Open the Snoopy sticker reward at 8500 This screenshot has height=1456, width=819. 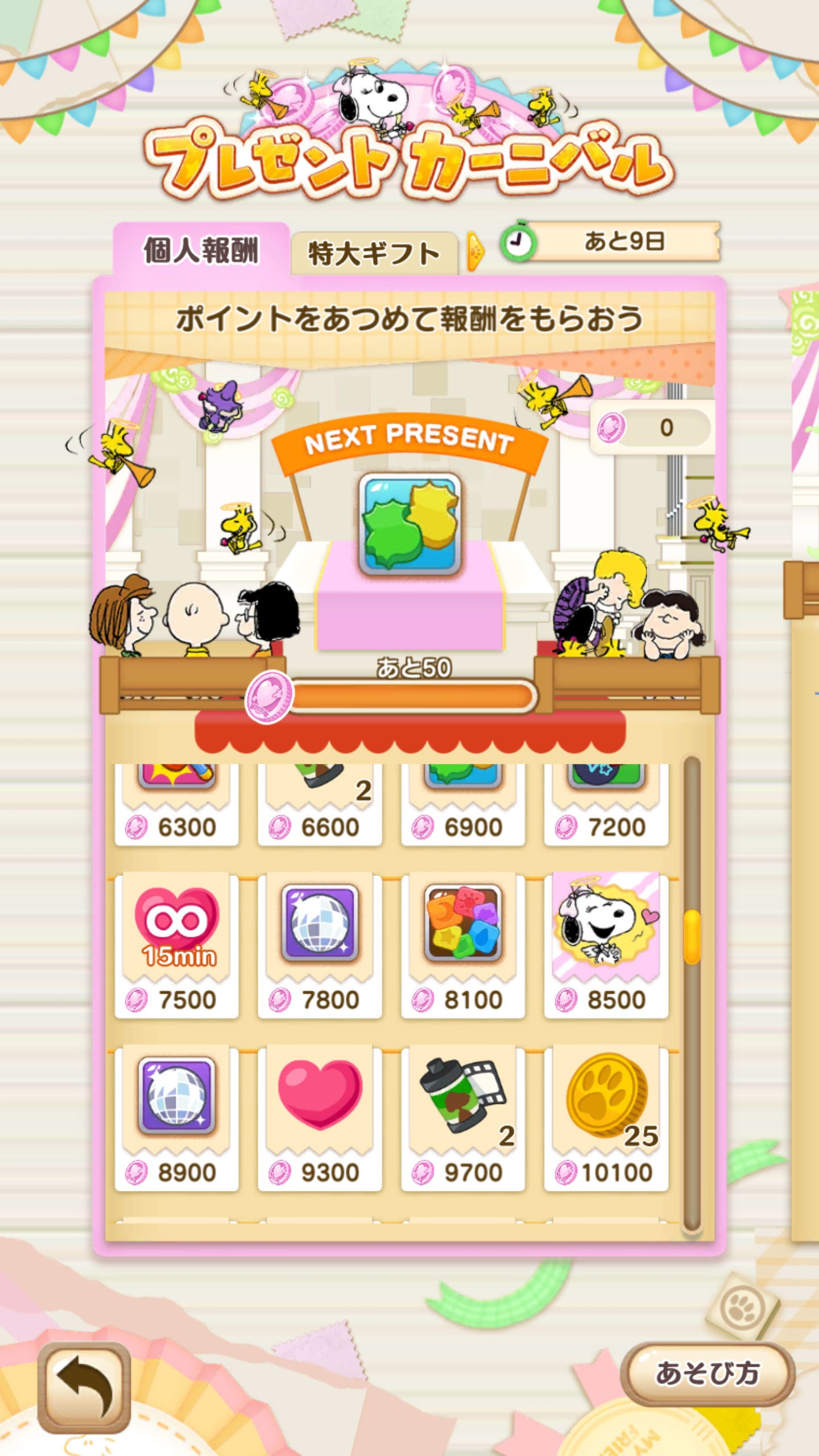[x=606, y=944]
